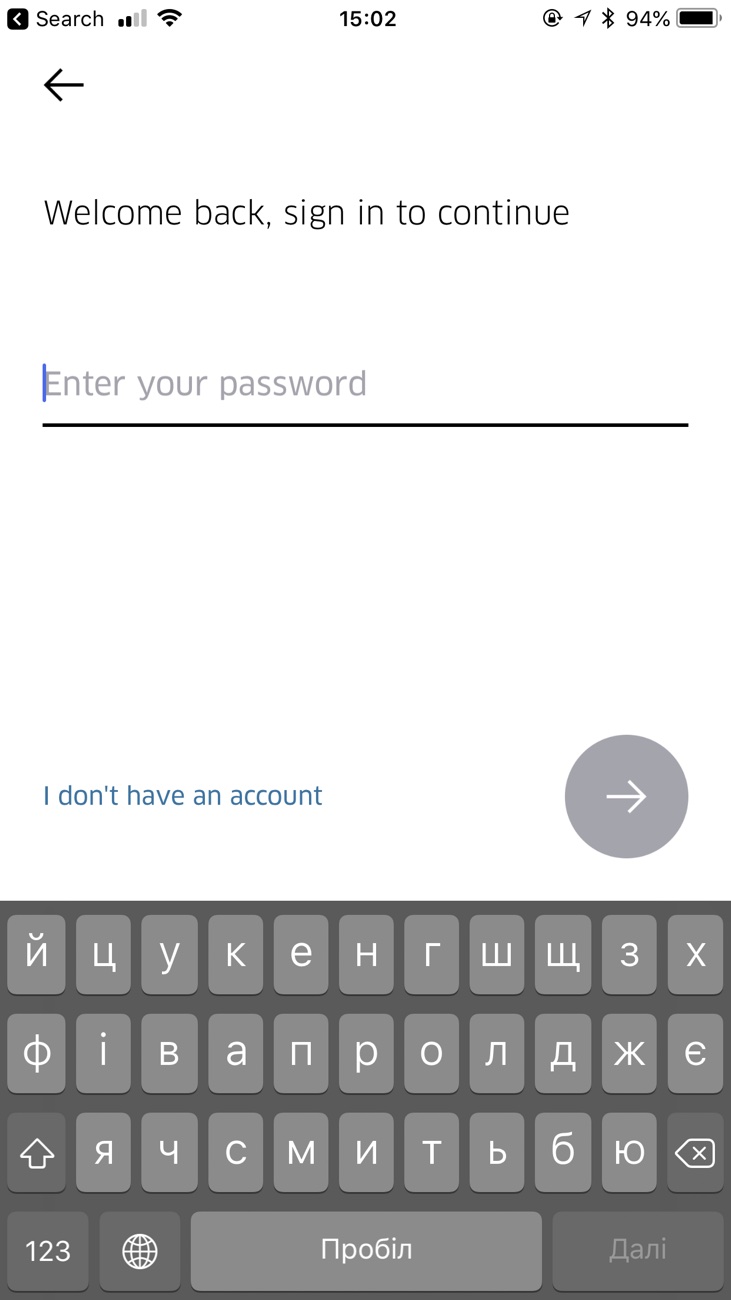Tap the round next arrow button
This screenshot has height=1300, width=731.
626,796
